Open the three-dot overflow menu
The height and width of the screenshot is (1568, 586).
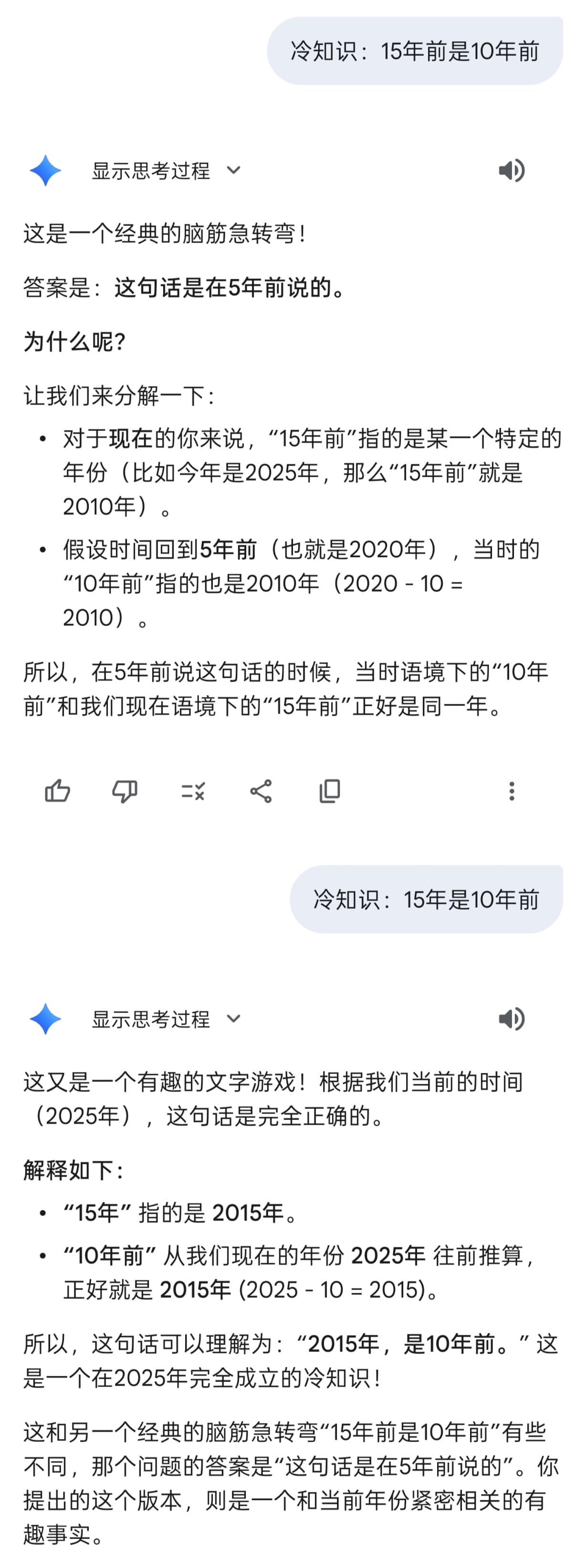(x=512, y=791)
